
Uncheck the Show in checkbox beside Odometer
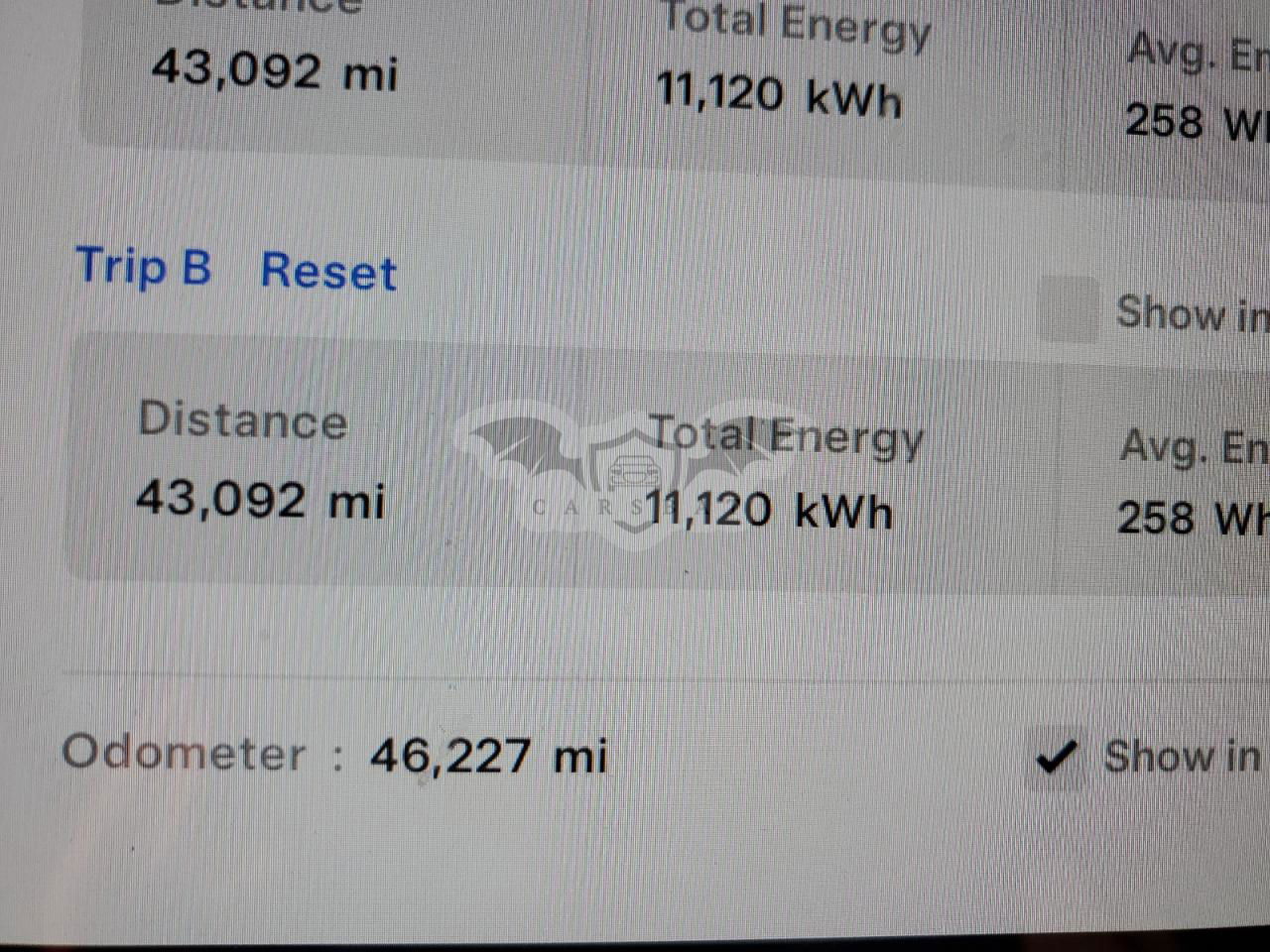coord(1056,759)
